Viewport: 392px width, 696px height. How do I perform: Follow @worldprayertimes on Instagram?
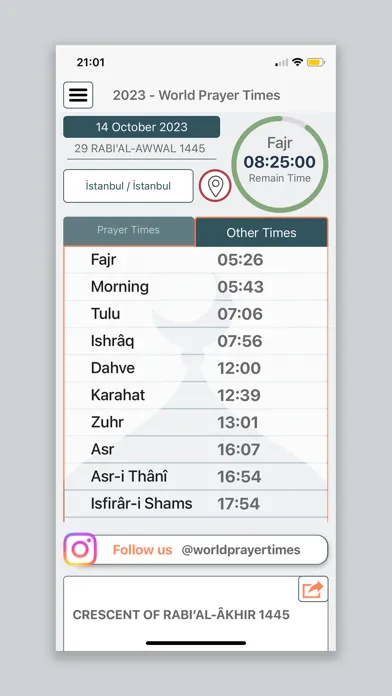(196, 550)
